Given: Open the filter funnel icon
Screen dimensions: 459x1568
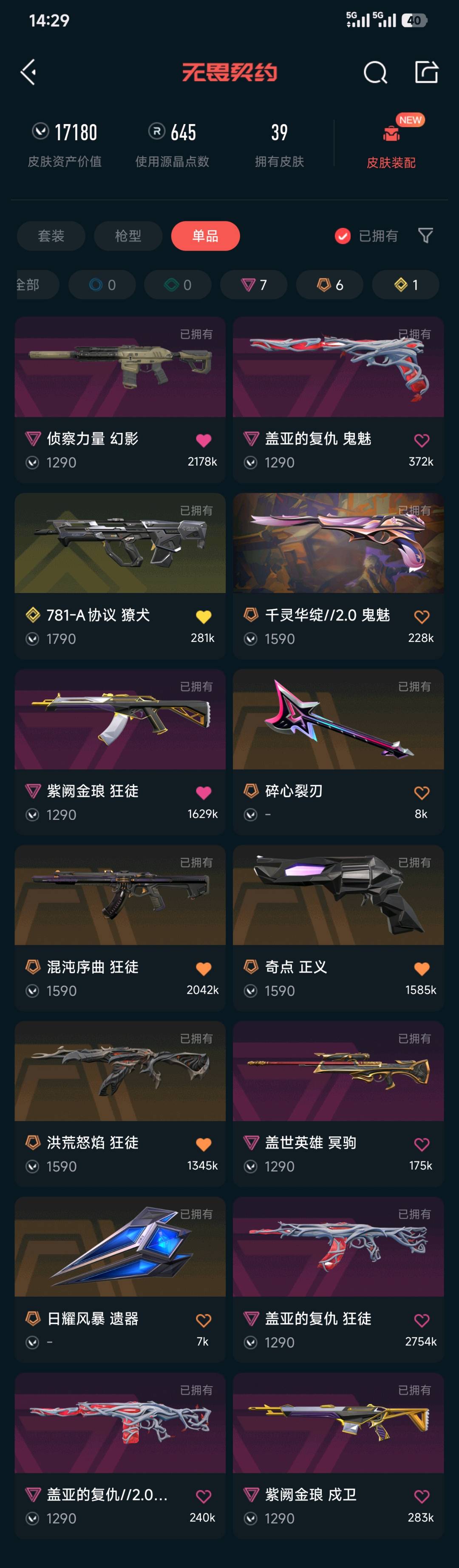Looking at the screenshot, I should point(425,236).
